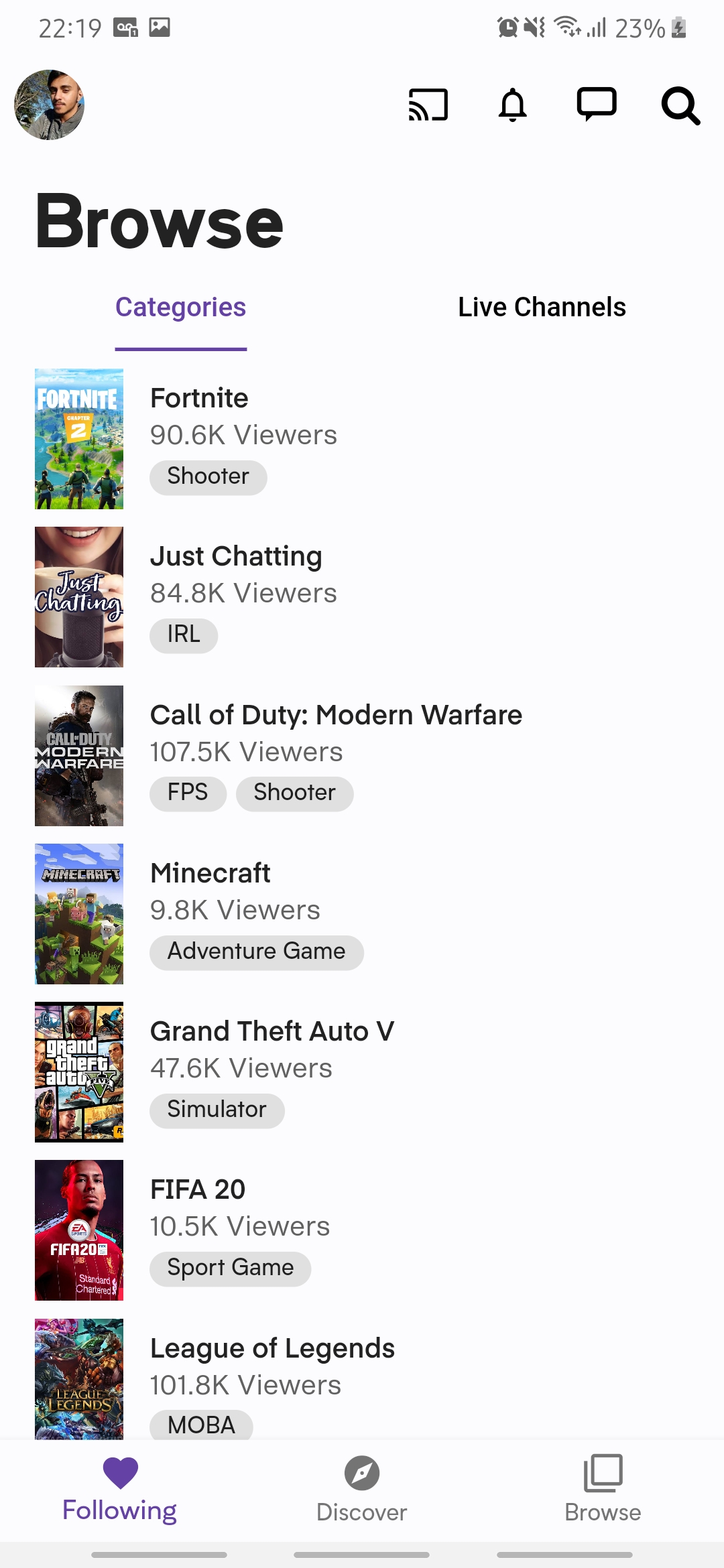
Task: Open the Just Chatting category
Action: [236, 557]
